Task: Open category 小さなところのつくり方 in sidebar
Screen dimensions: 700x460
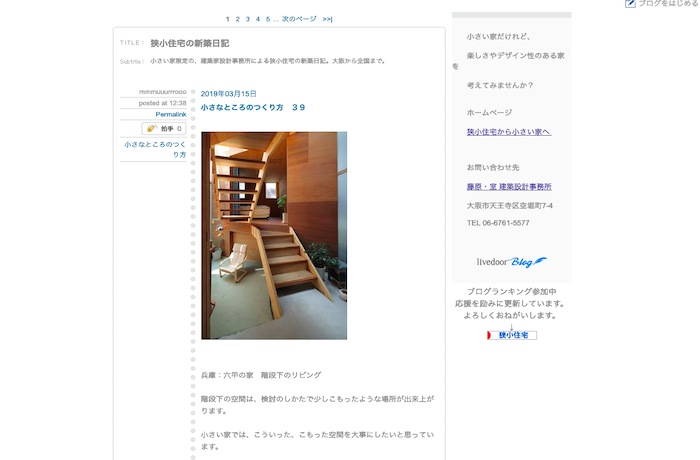Action: [x=155, y=149]
